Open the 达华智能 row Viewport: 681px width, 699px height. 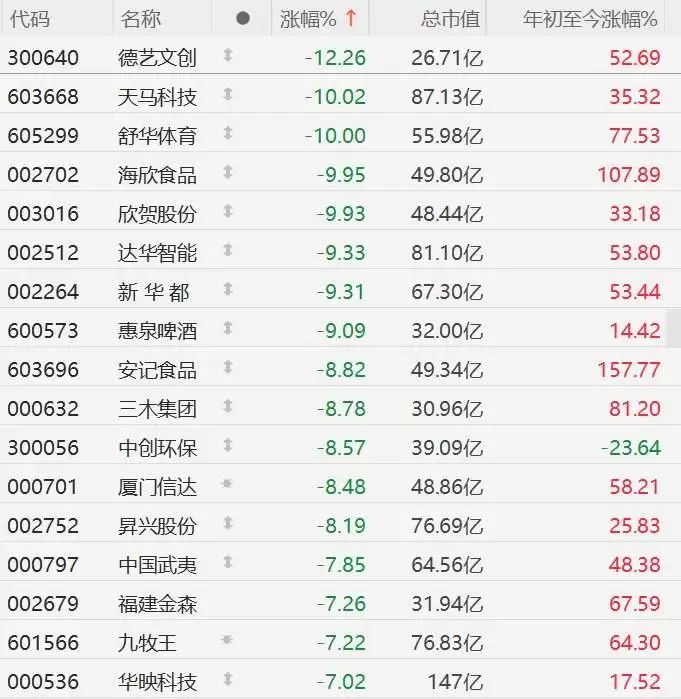157,253
